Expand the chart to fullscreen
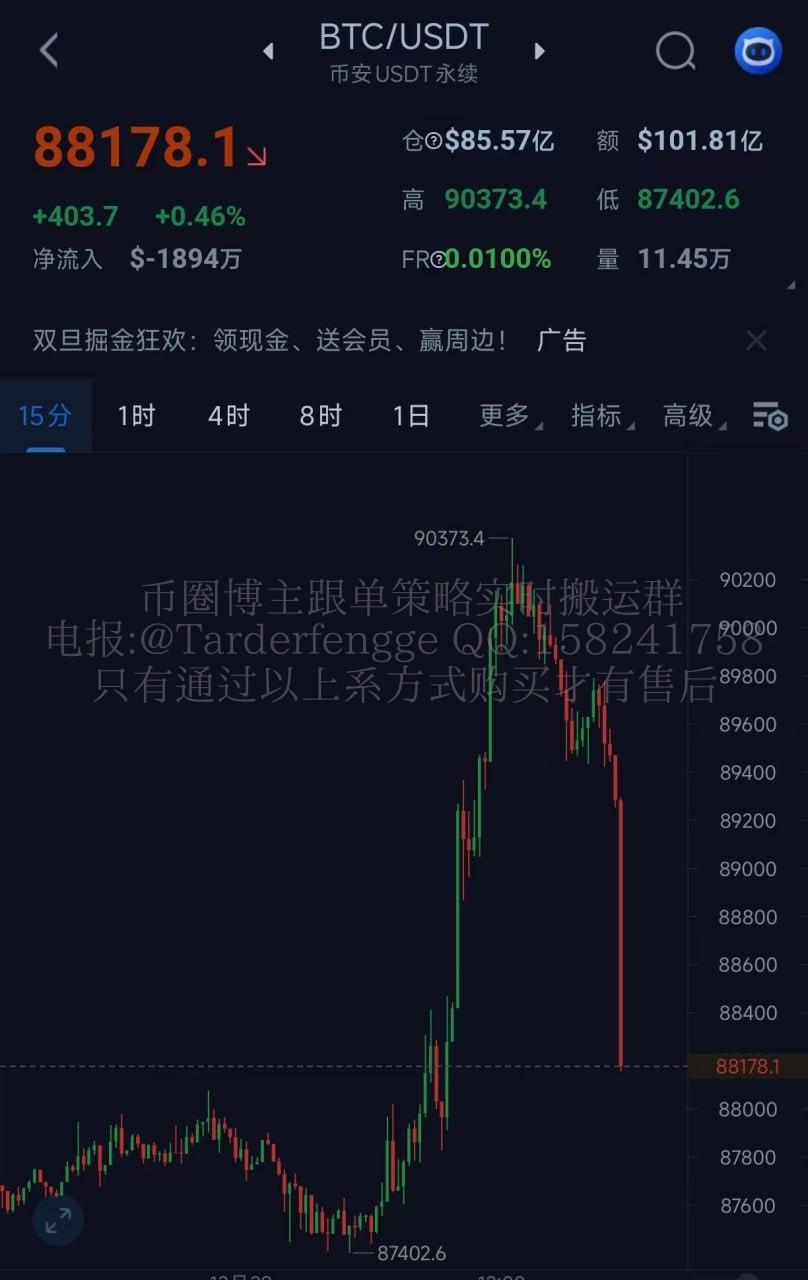Screen dimensions: 808x1280 (x=58, y=1219)
